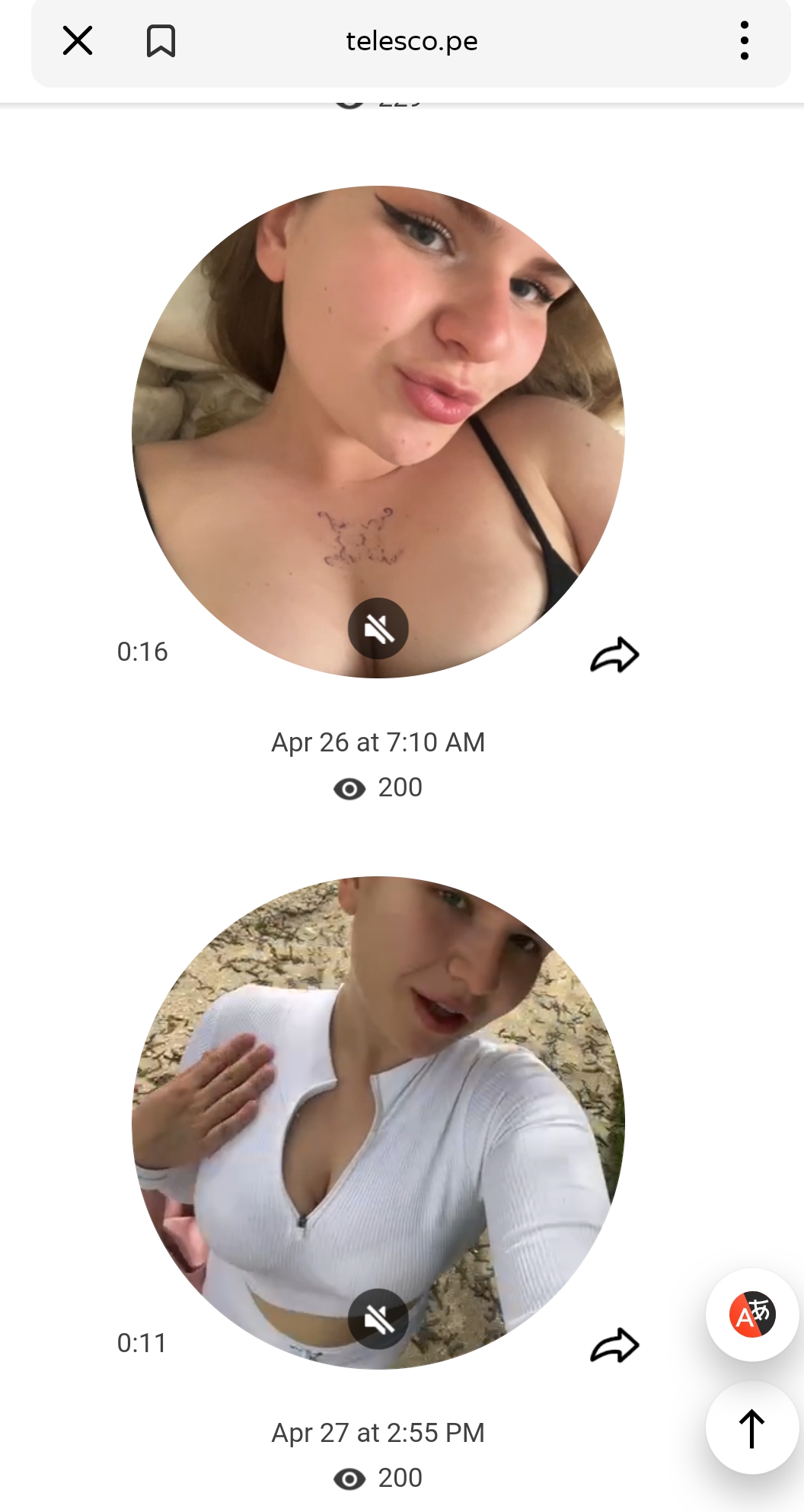Open the browser overflow menu
Viewport: 804px width, 1512px height.
pyautogui.click(x=745, y=40)
